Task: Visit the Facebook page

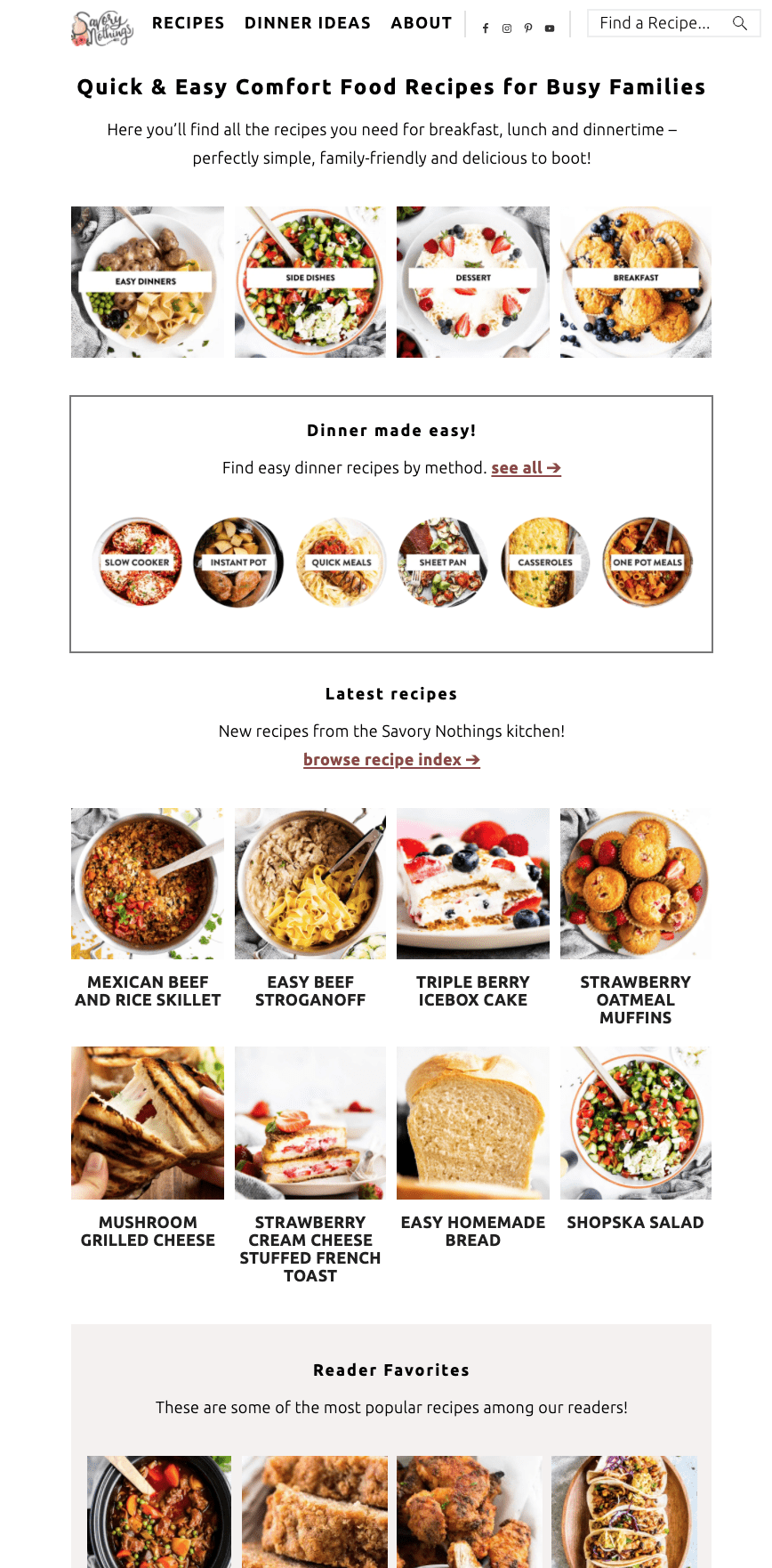Action: click(x=486, y=28)
